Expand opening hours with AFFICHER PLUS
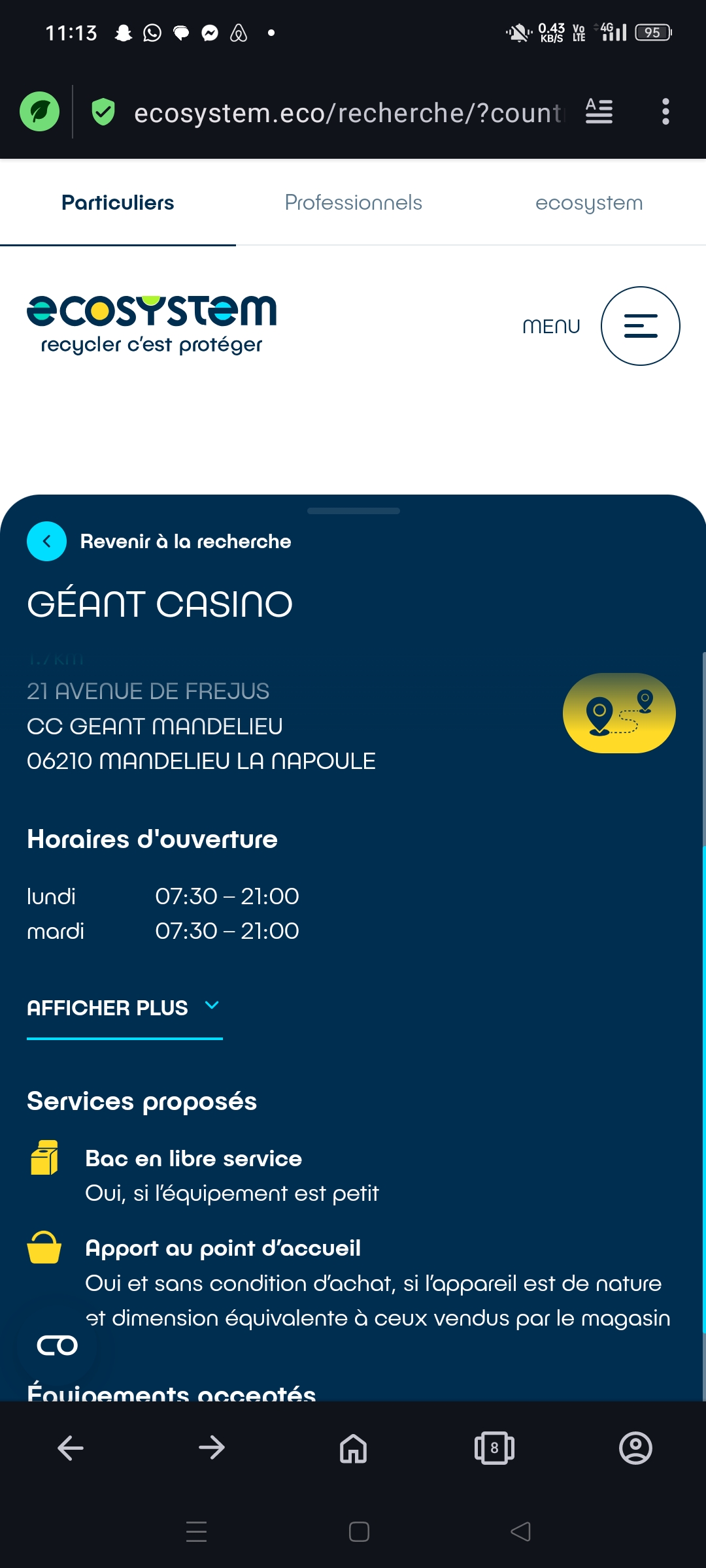 (x=124, y=1007)
